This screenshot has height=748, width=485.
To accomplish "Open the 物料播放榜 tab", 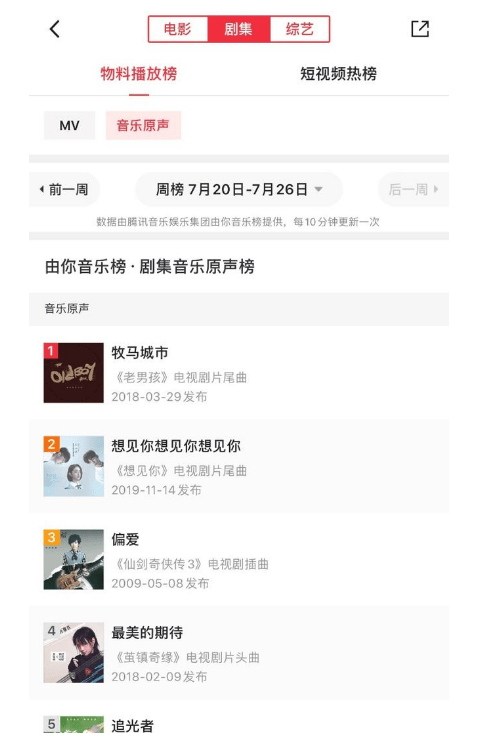I will tap(139, 74).
